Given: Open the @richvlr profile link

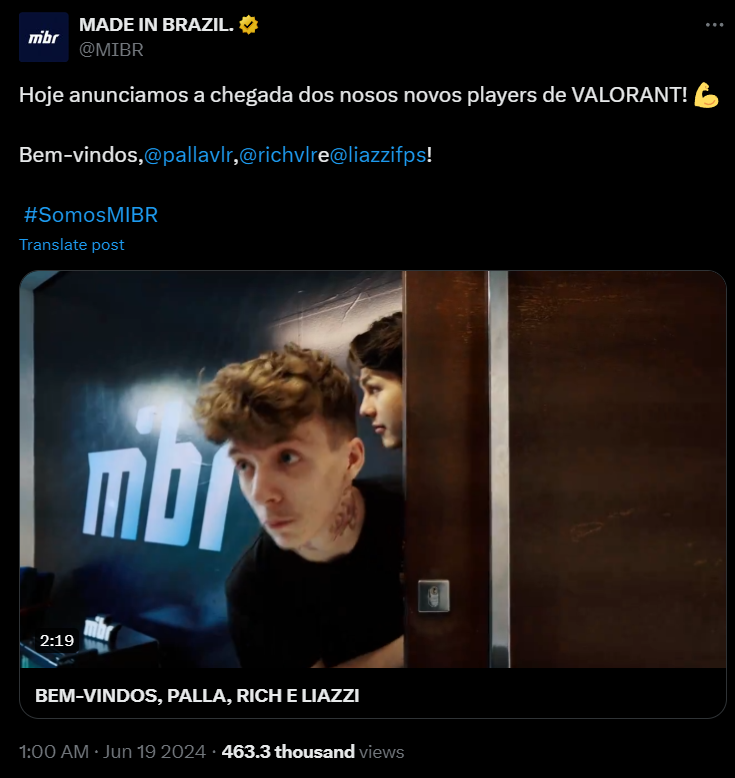Looking at the screenshot, I should coord(275,155).
